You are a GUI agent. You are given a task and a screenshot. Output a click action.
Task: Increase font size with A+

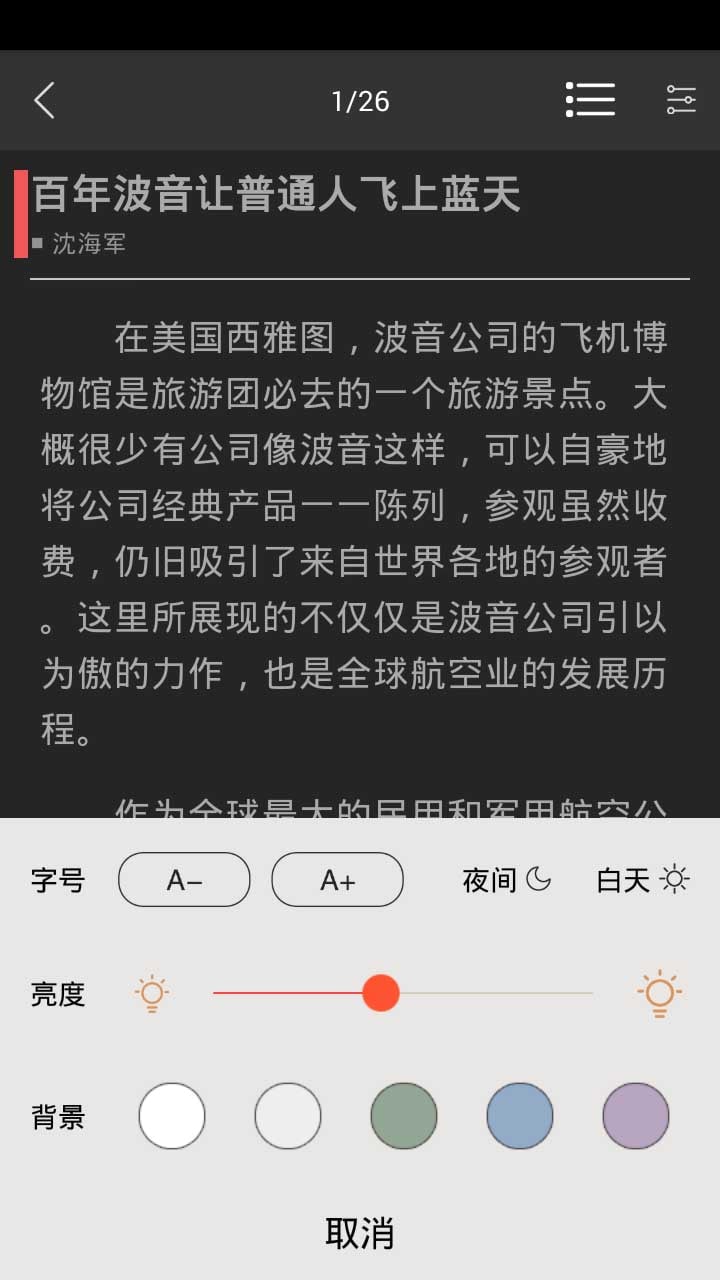pyautogui.click(x=338, y=880)
